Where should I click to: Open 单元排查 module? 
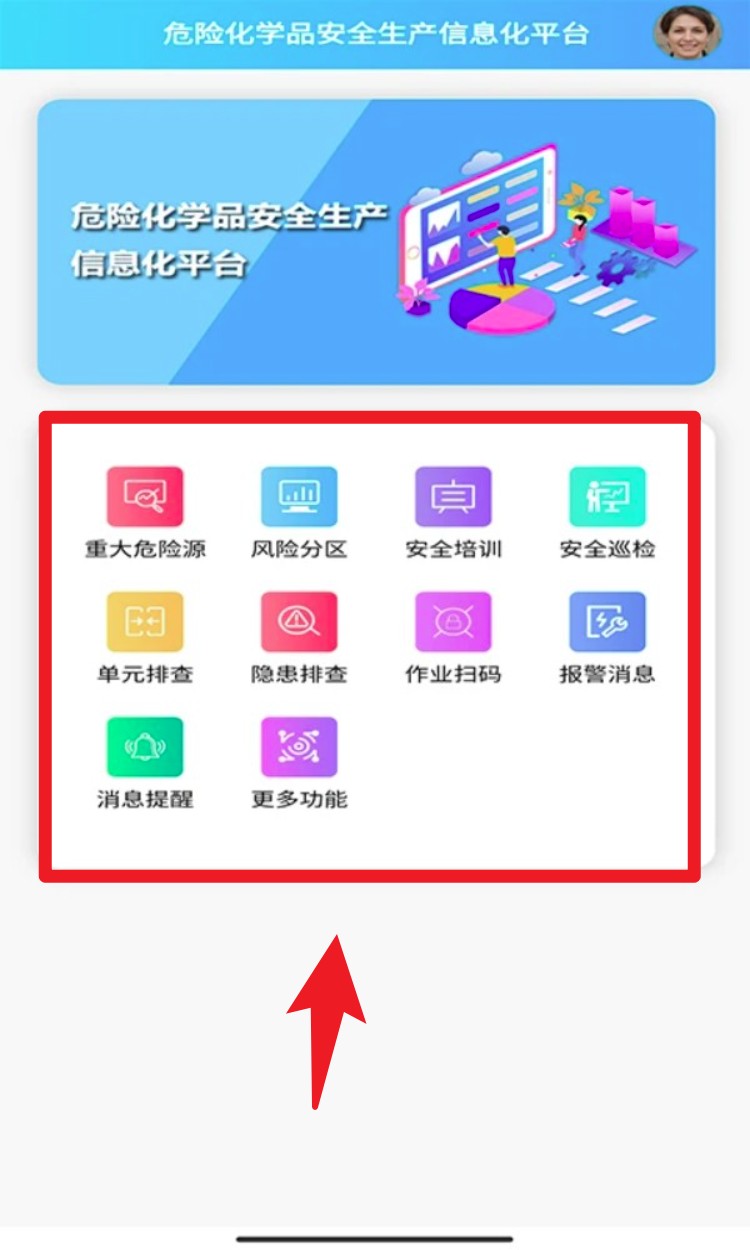click(x=145, y=622)
